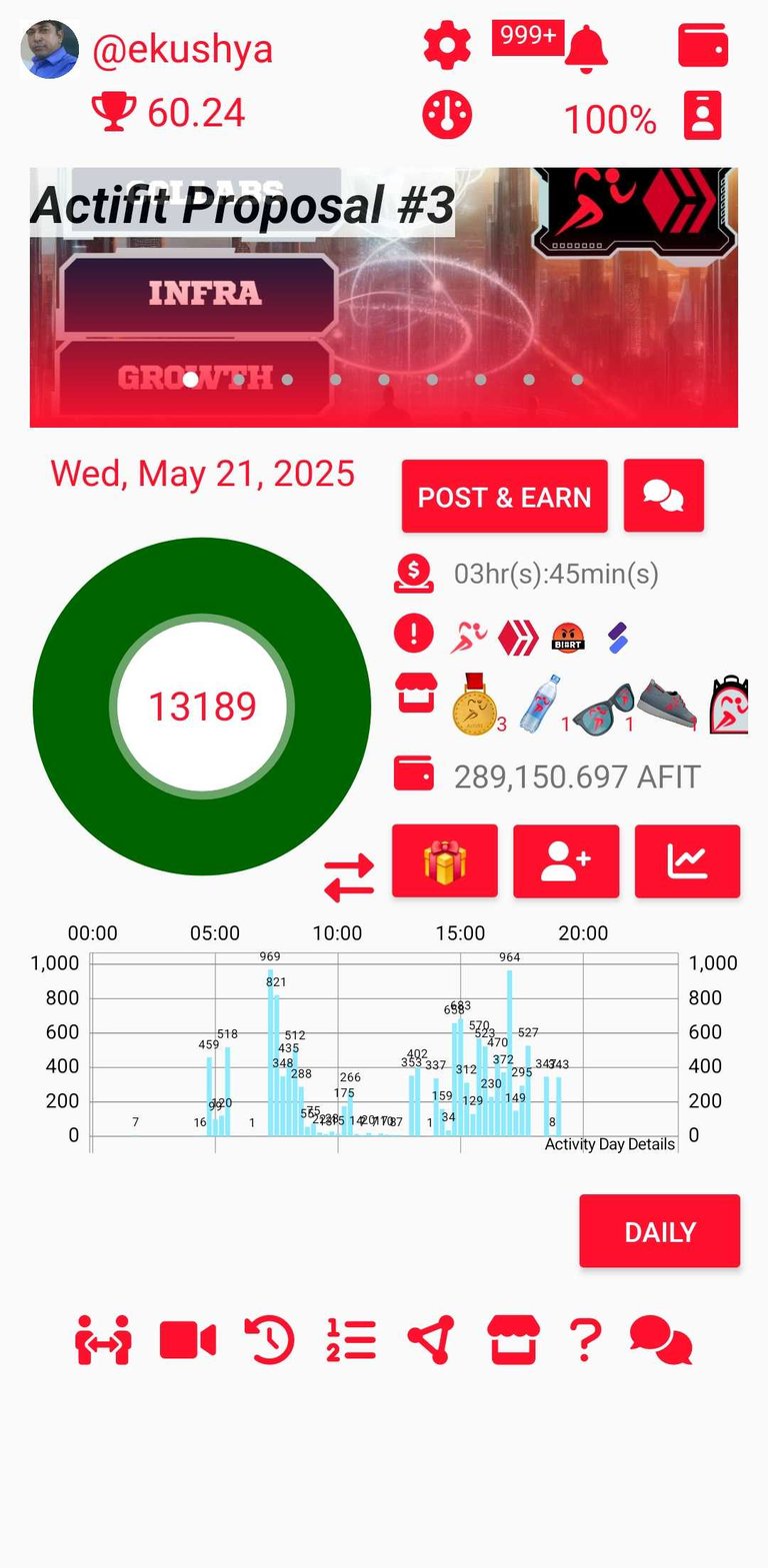Tap the swap arrows icon
Image resolution: width=768 pixels, height=1568 pixels.
[349, 877]
